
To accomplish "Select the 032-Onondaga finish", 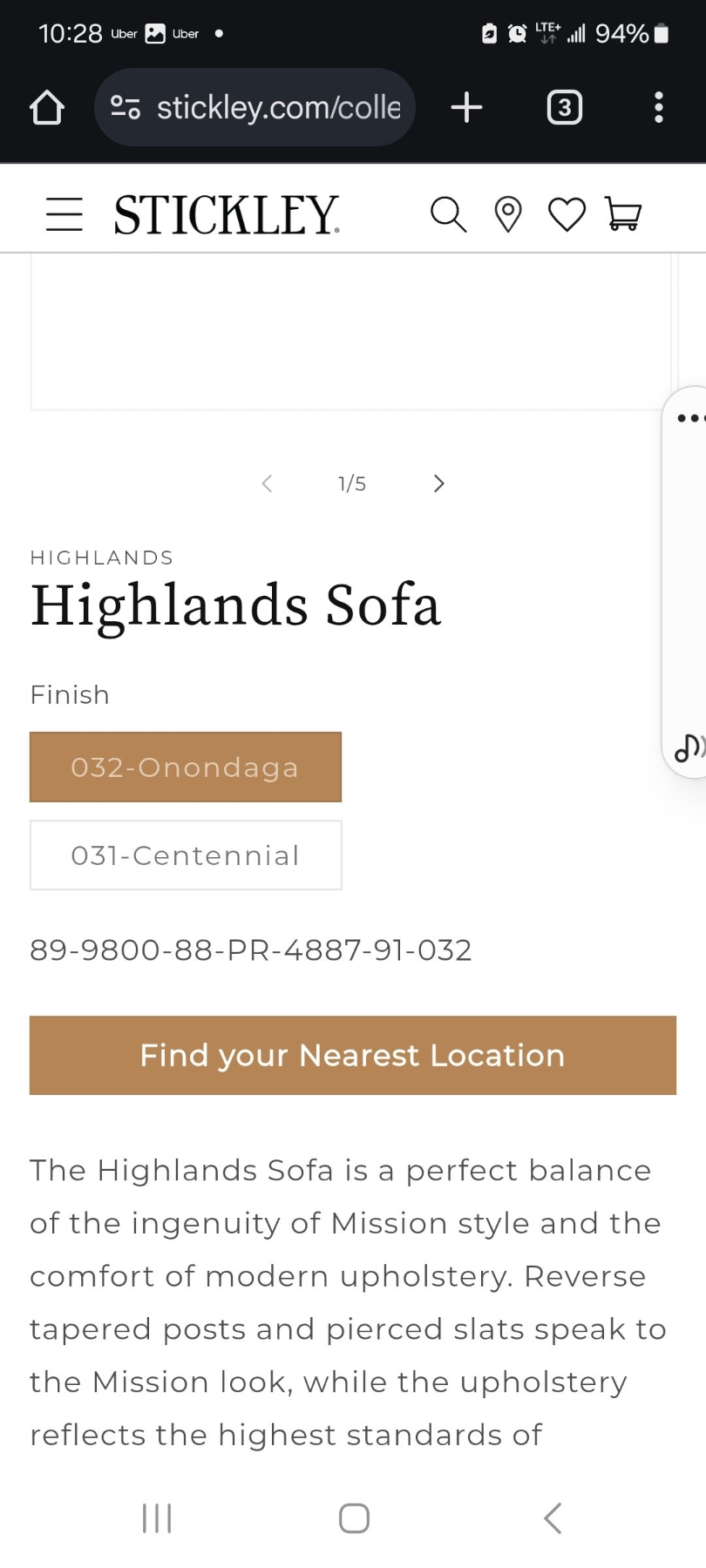I will [x=186, y=767].
